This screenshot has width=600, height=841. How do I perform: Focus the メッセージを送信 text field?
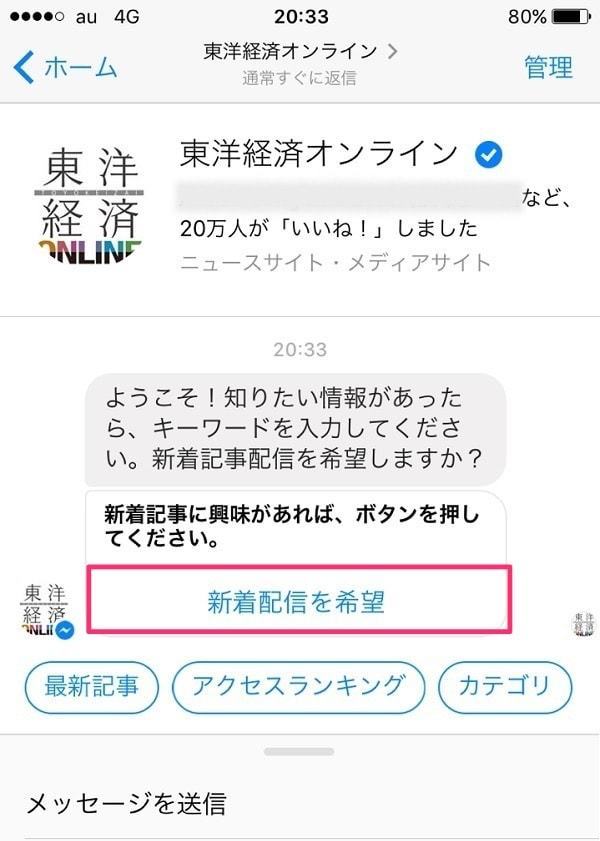tap(300, 802)
